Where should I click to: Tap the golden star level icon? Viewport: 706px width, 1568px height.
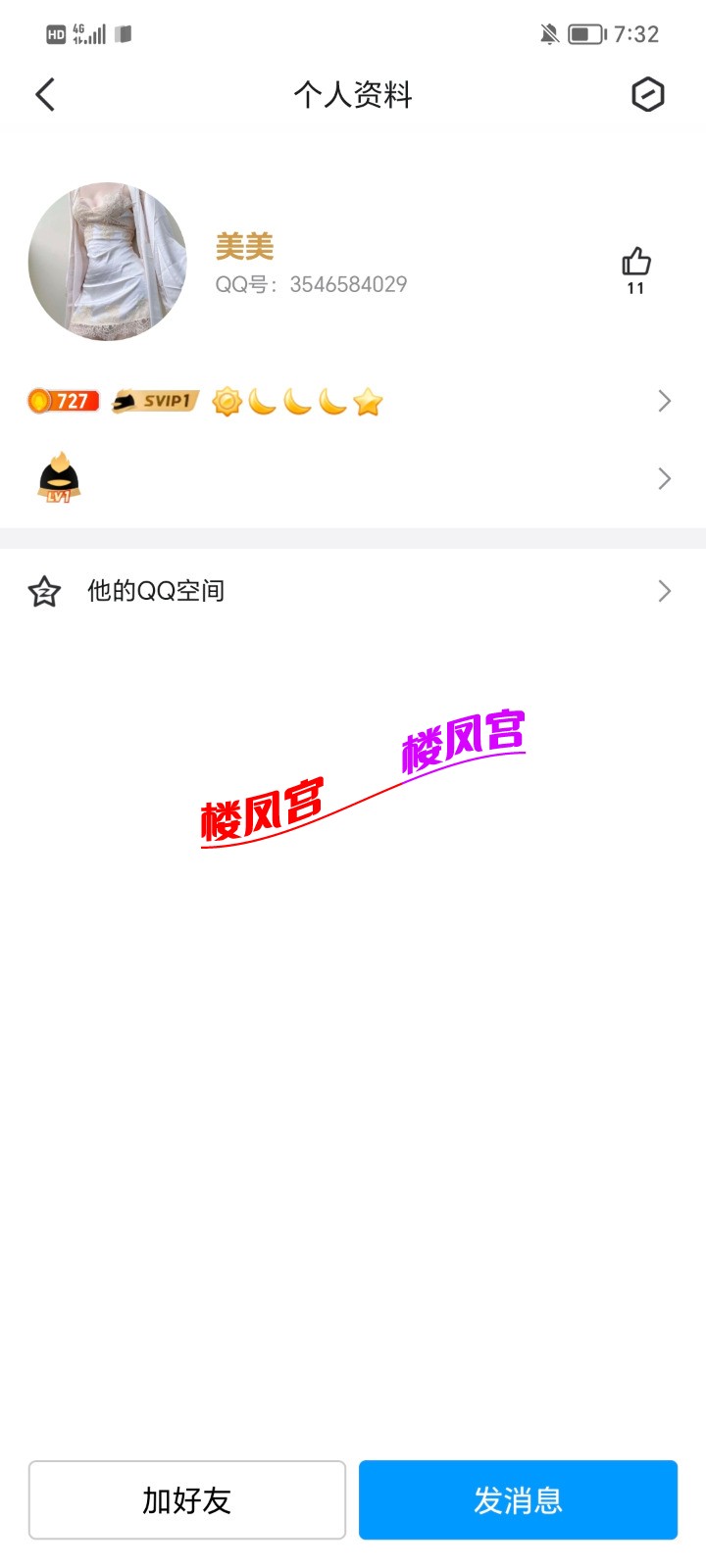[369, 401]
